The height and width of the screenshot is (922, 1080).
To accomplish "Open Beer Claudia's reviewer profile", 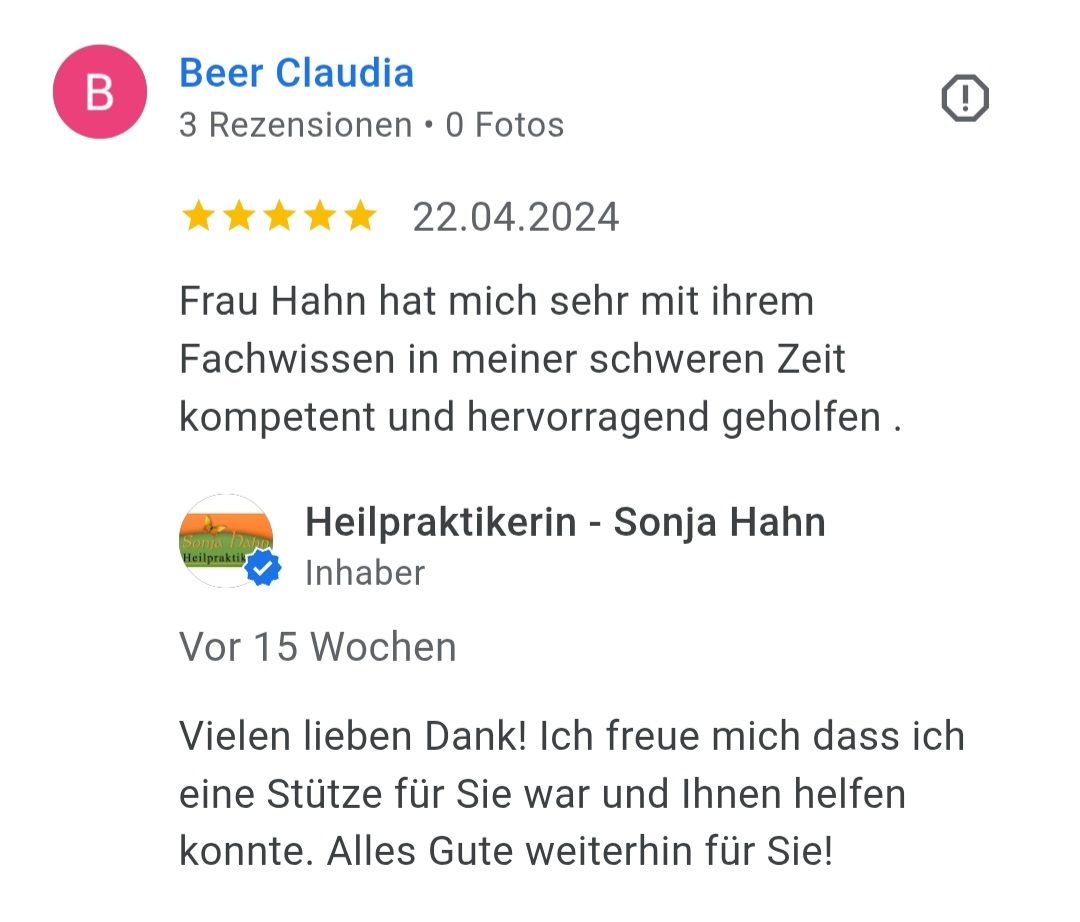I will pyautogui.click(x=296, y=74).
